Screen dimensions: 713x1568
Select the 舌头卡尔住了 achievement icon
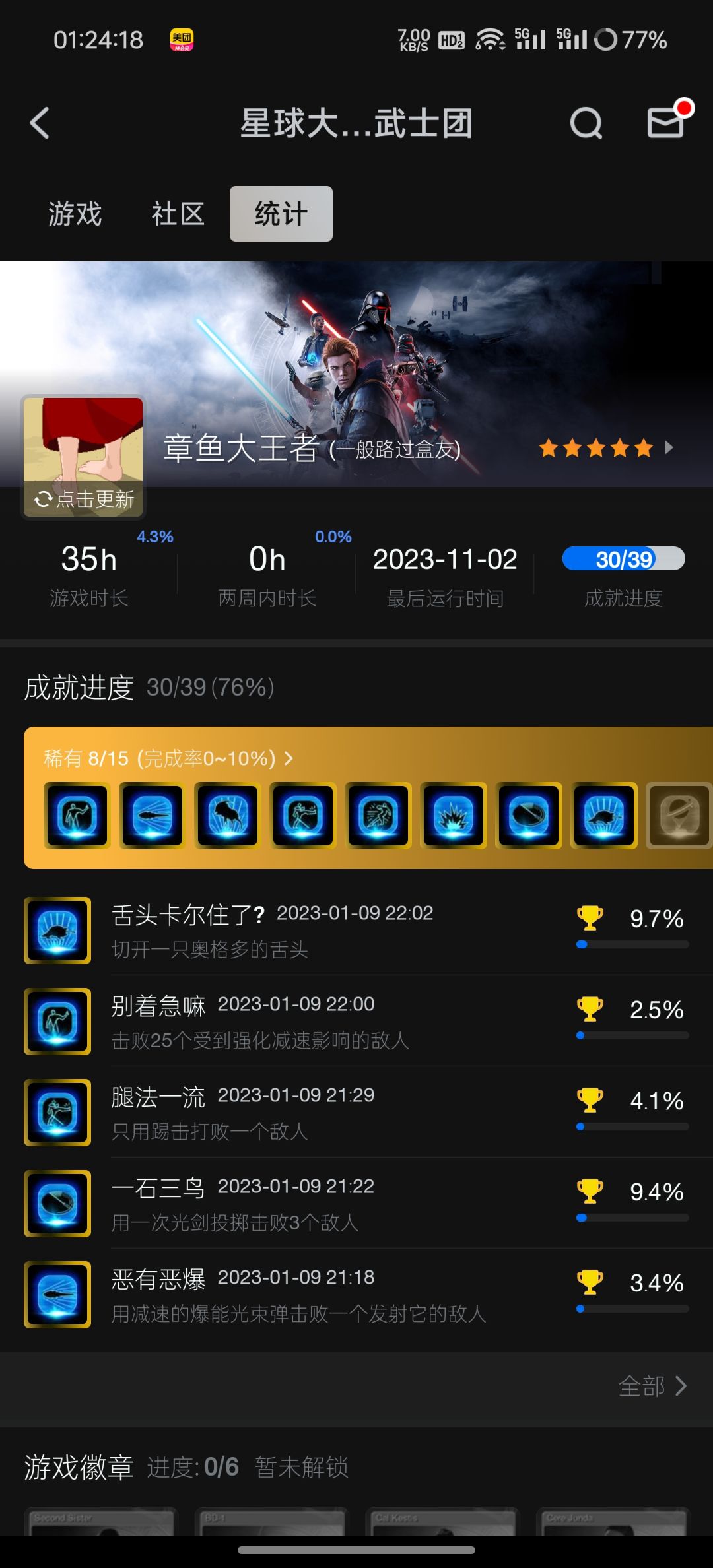(x=57, y=930)
